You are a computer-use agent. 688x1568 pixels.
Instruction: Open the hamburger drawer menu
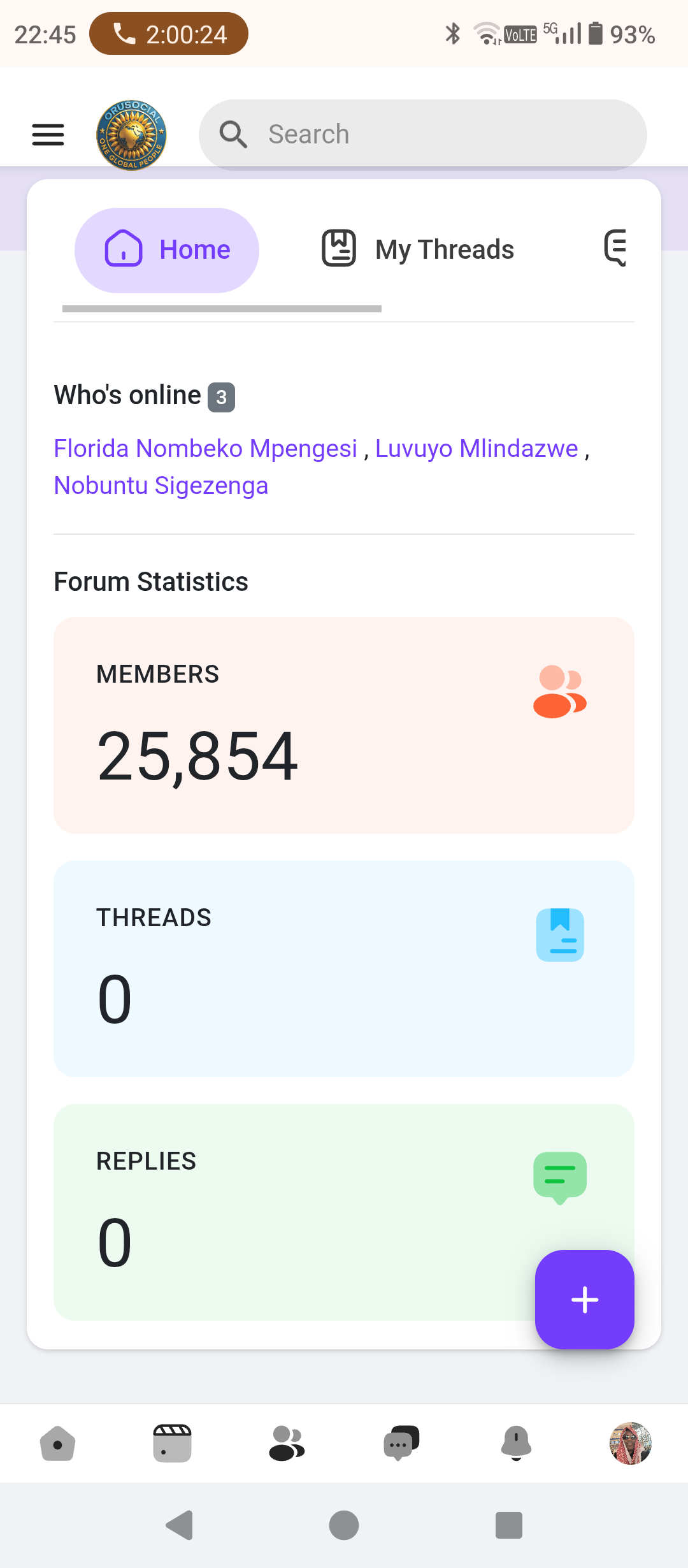tap(48, 134)
